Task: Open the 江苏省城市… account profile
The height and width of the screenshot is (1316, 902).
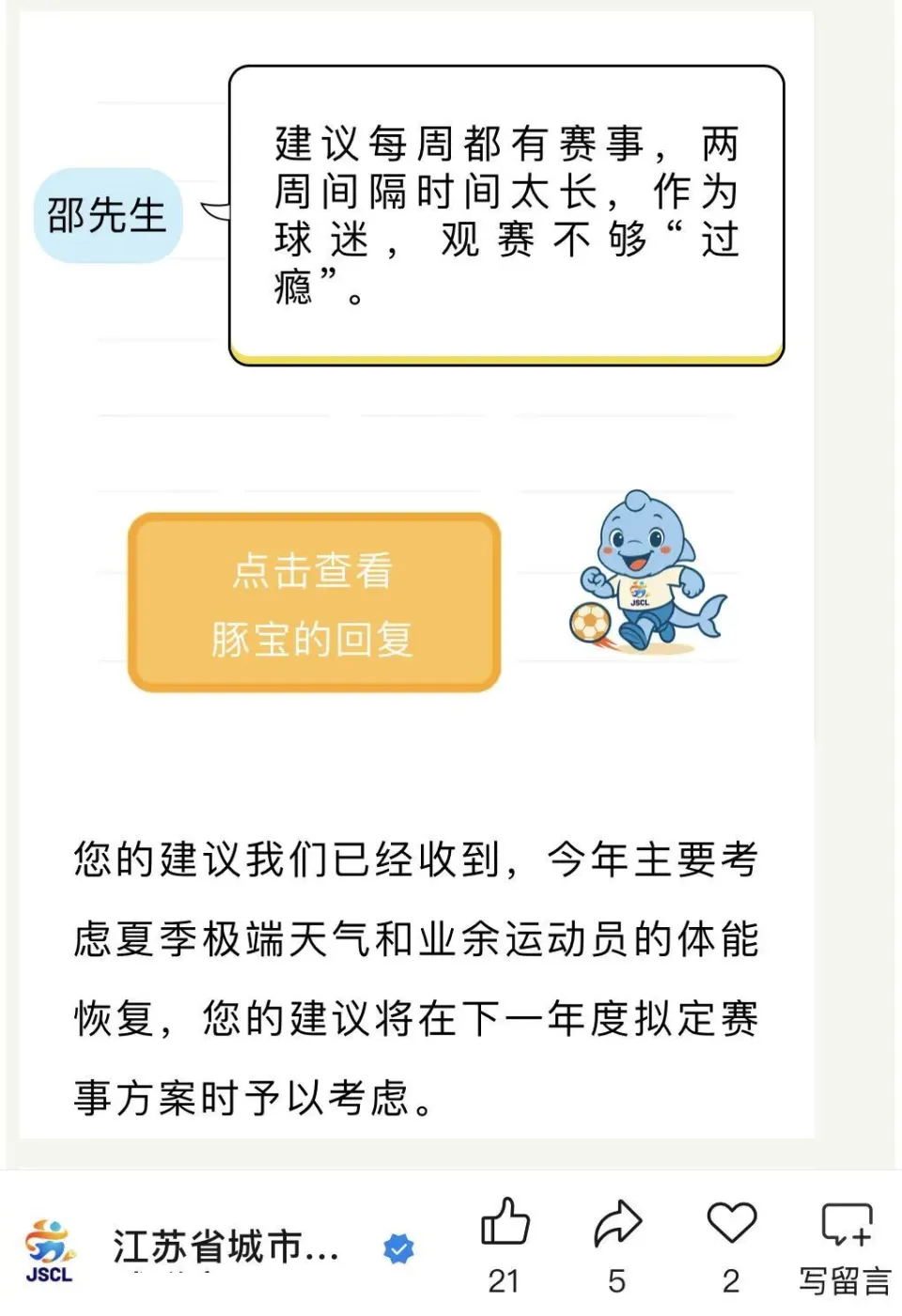Action: point(225,1247)
